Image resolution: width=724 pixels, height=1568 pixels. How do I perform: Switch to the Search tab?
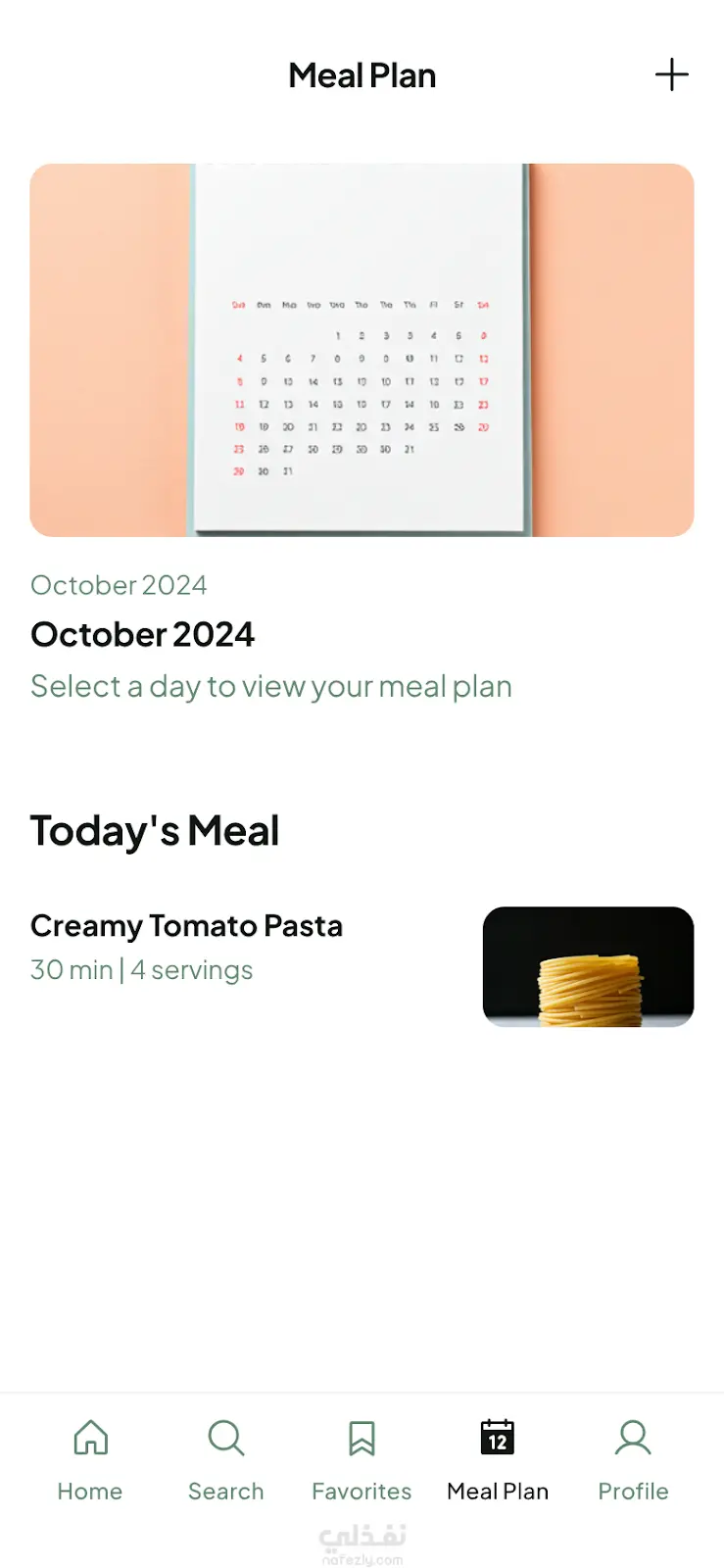[x=226, y=1459]
